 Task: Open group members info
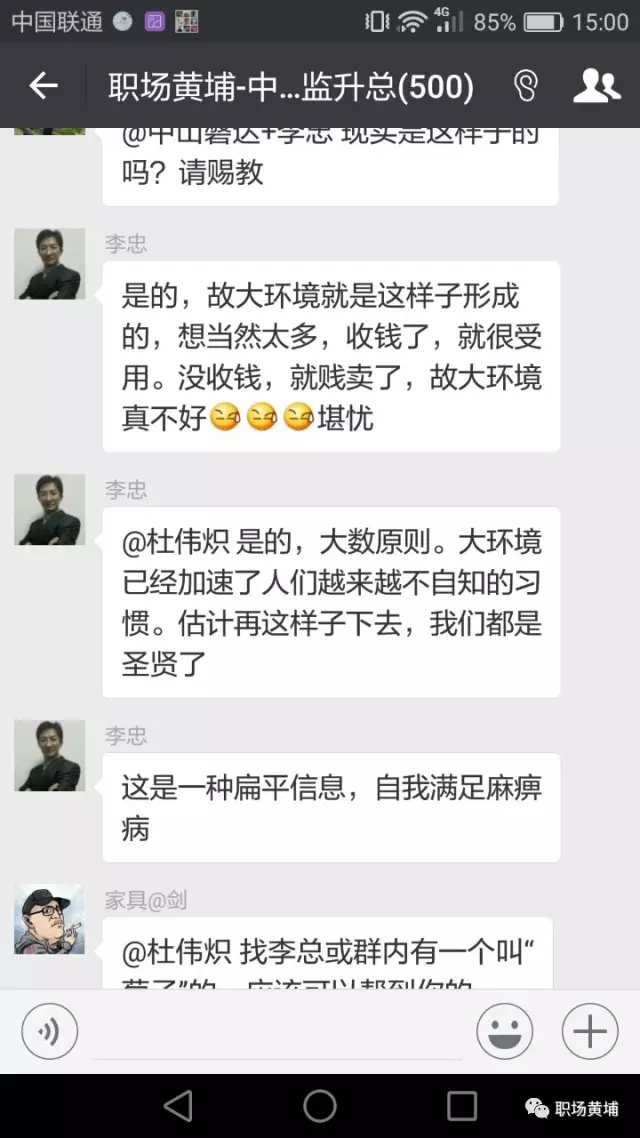(596, 87)
